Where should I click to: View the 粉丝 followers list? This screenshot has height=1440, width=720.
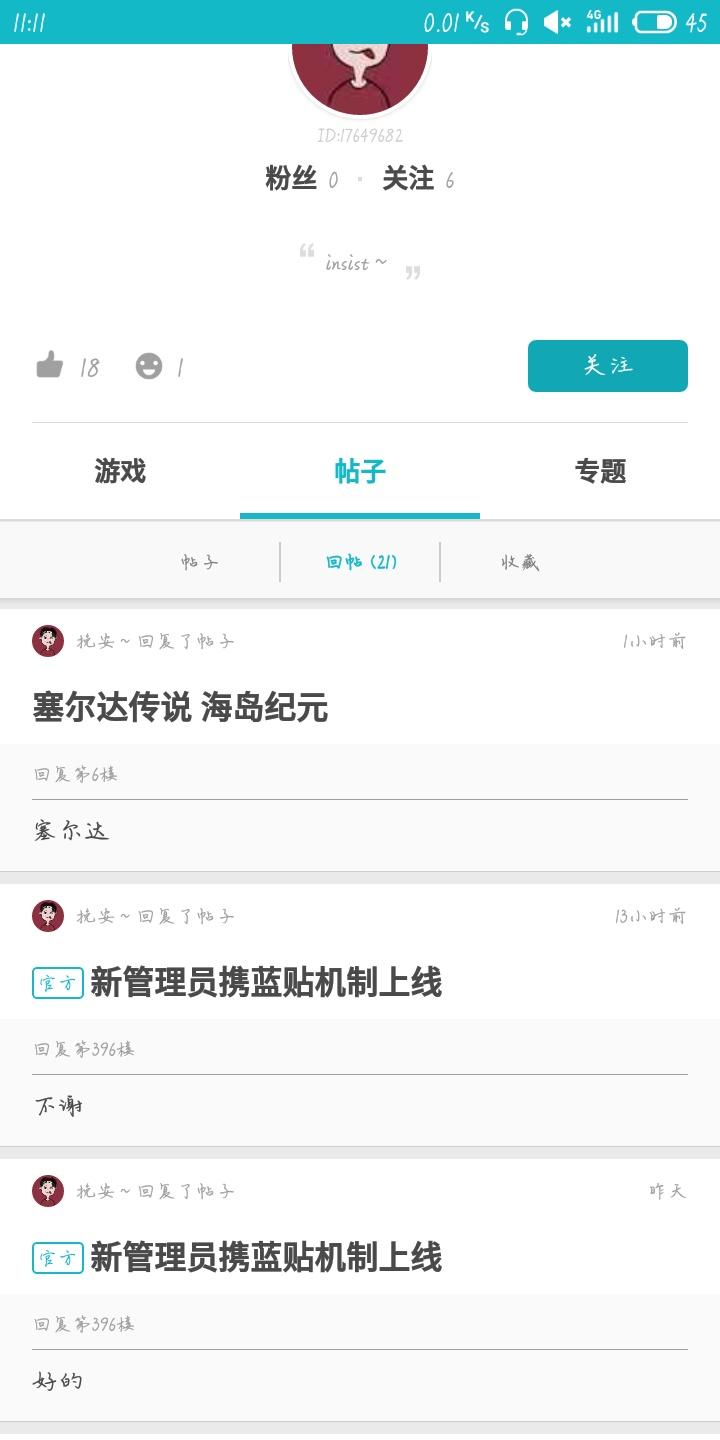point(302,179)
